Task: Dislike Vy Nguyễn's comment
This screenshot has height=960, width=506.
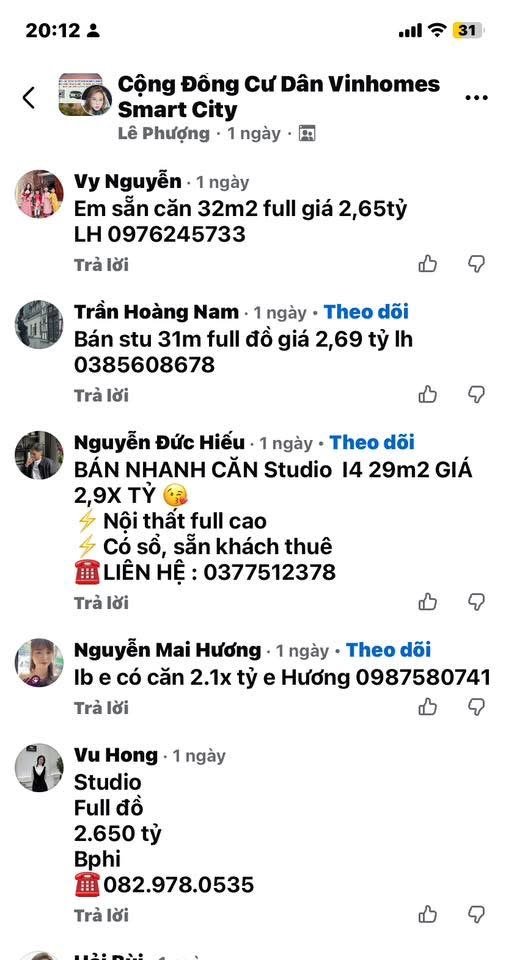Action: pyautogui.click(x=476, y=264)
